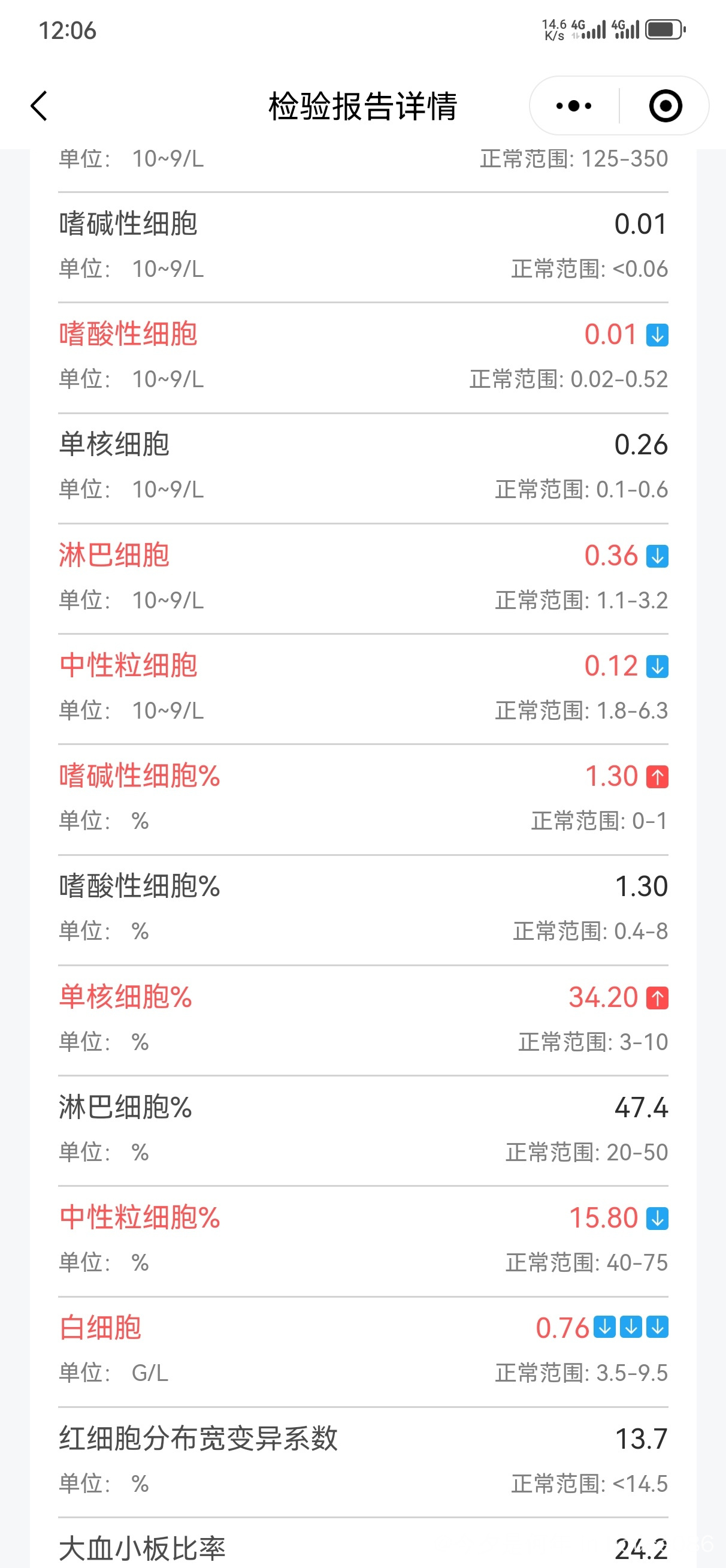Open the mini program three-dot menu
This screenshot has width=726, height=1568.
573,106
